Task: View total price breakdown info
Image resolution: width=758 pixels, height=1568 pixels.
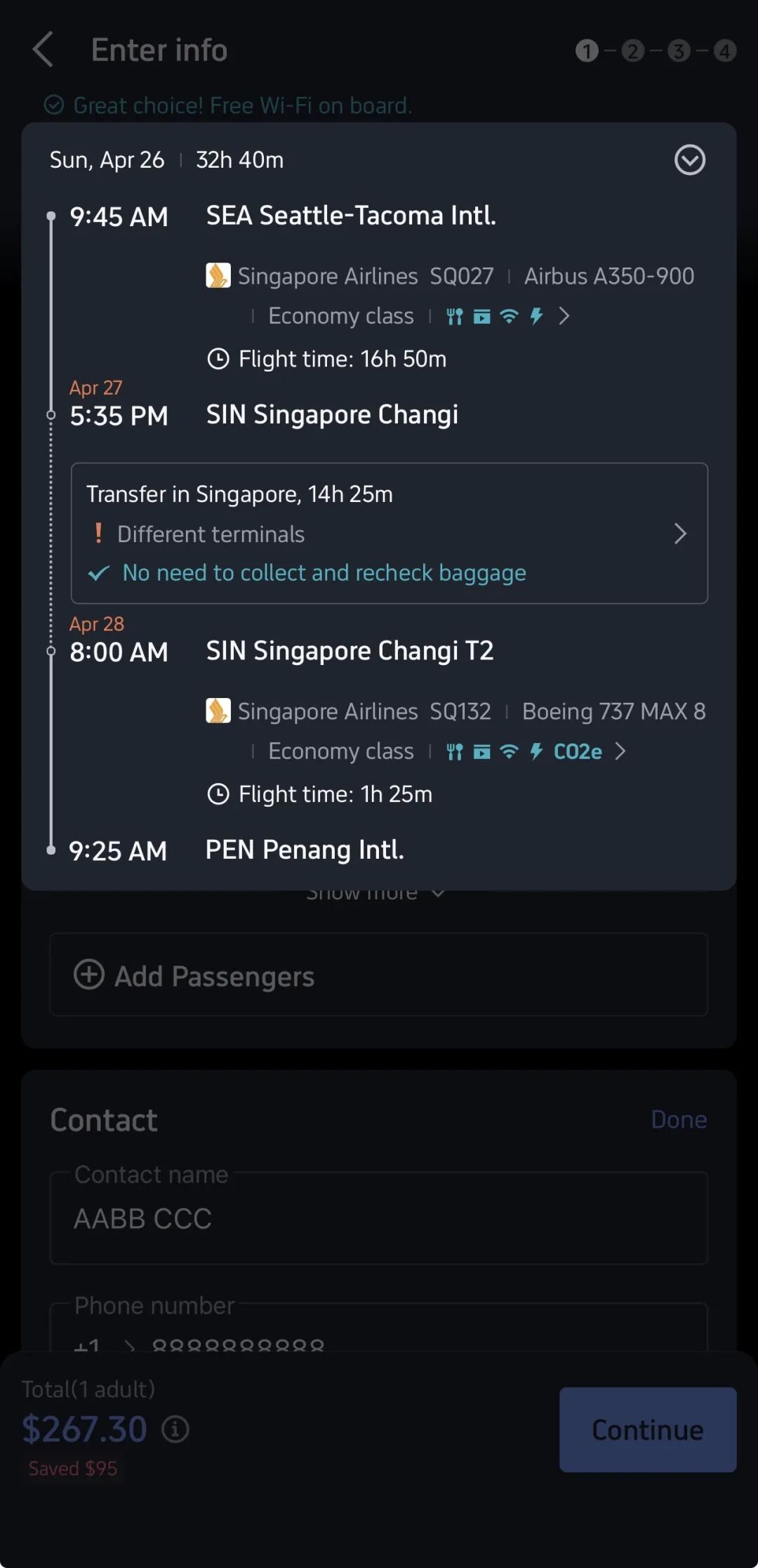Action: click(x=175, y=1429)
